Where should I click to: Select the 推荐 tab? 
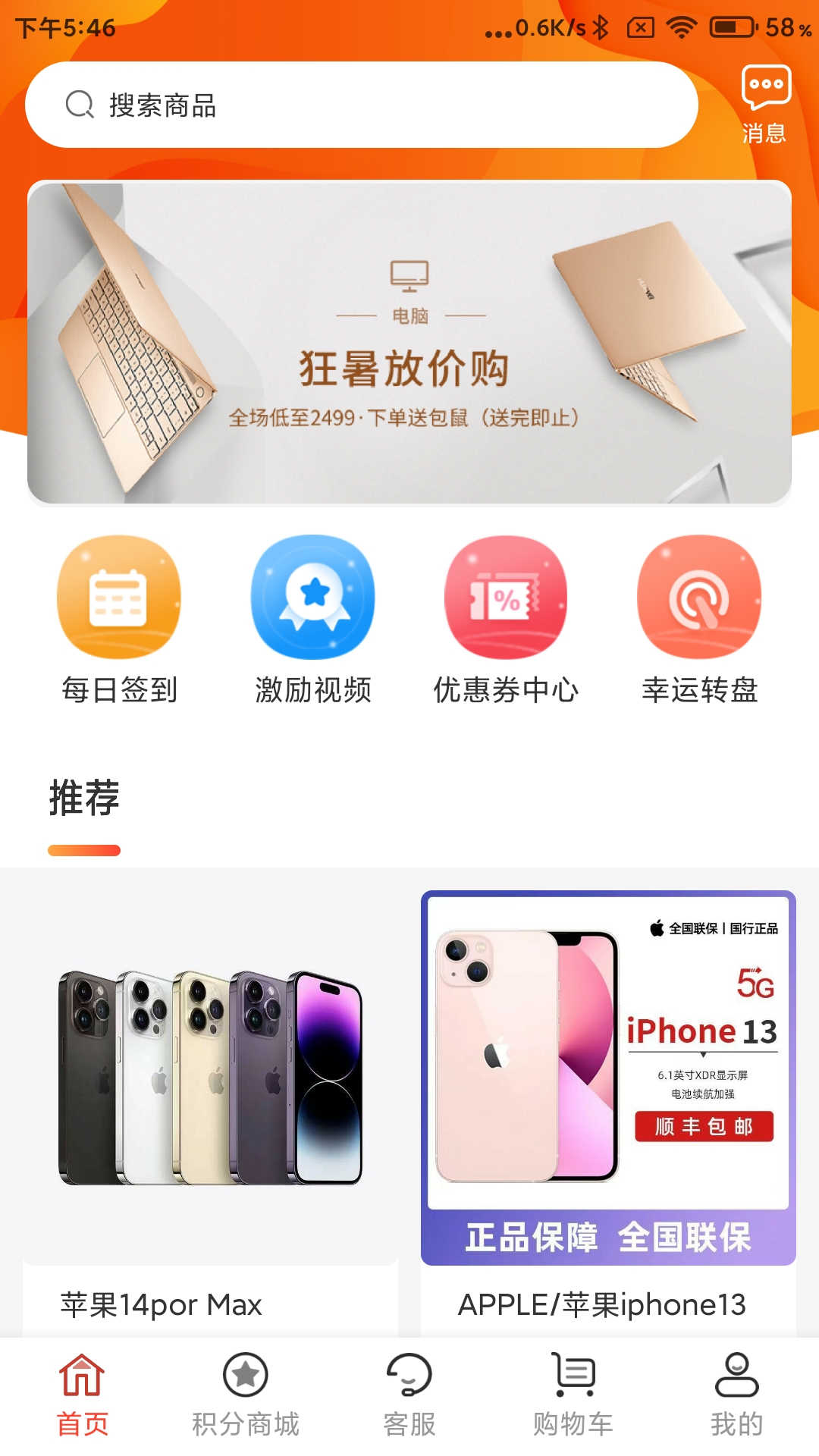tap(84, 800)
